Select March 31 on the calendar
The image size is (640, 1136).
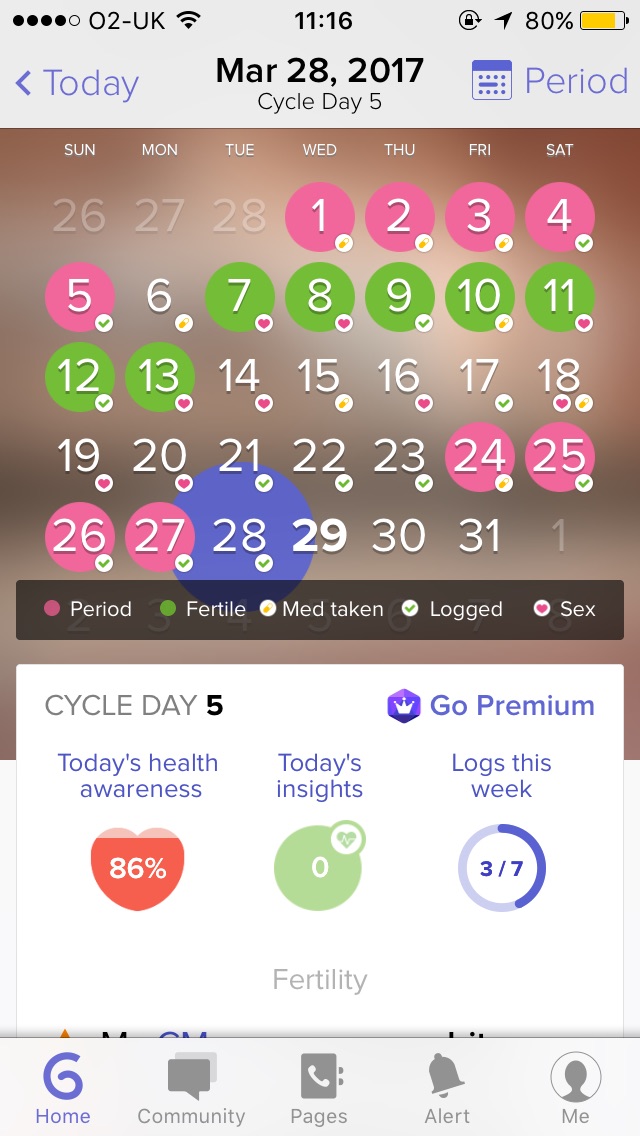click(x=479, y=536)
